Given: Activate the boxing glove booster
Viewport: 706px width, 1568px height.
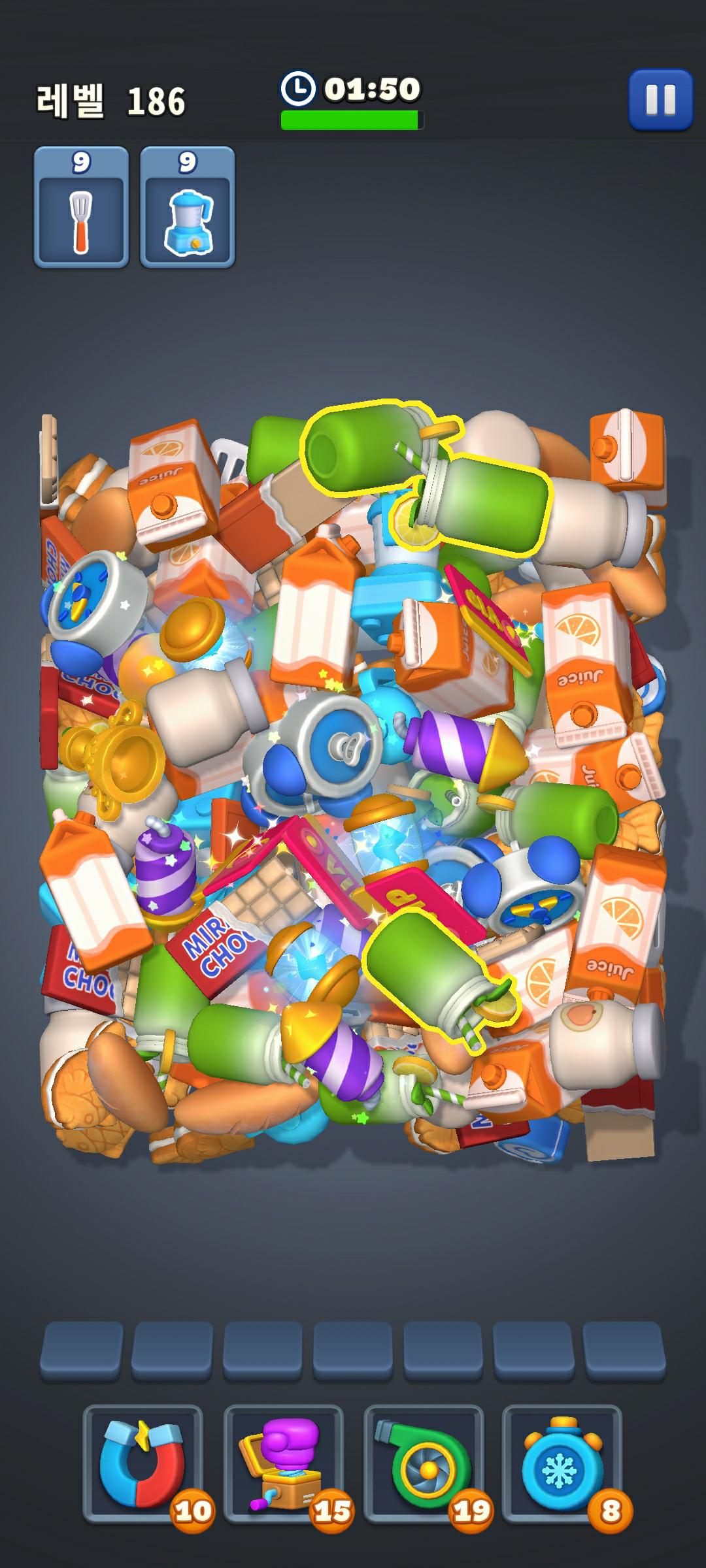Looking at the screenshot, I should click(x=283, y=1462).
